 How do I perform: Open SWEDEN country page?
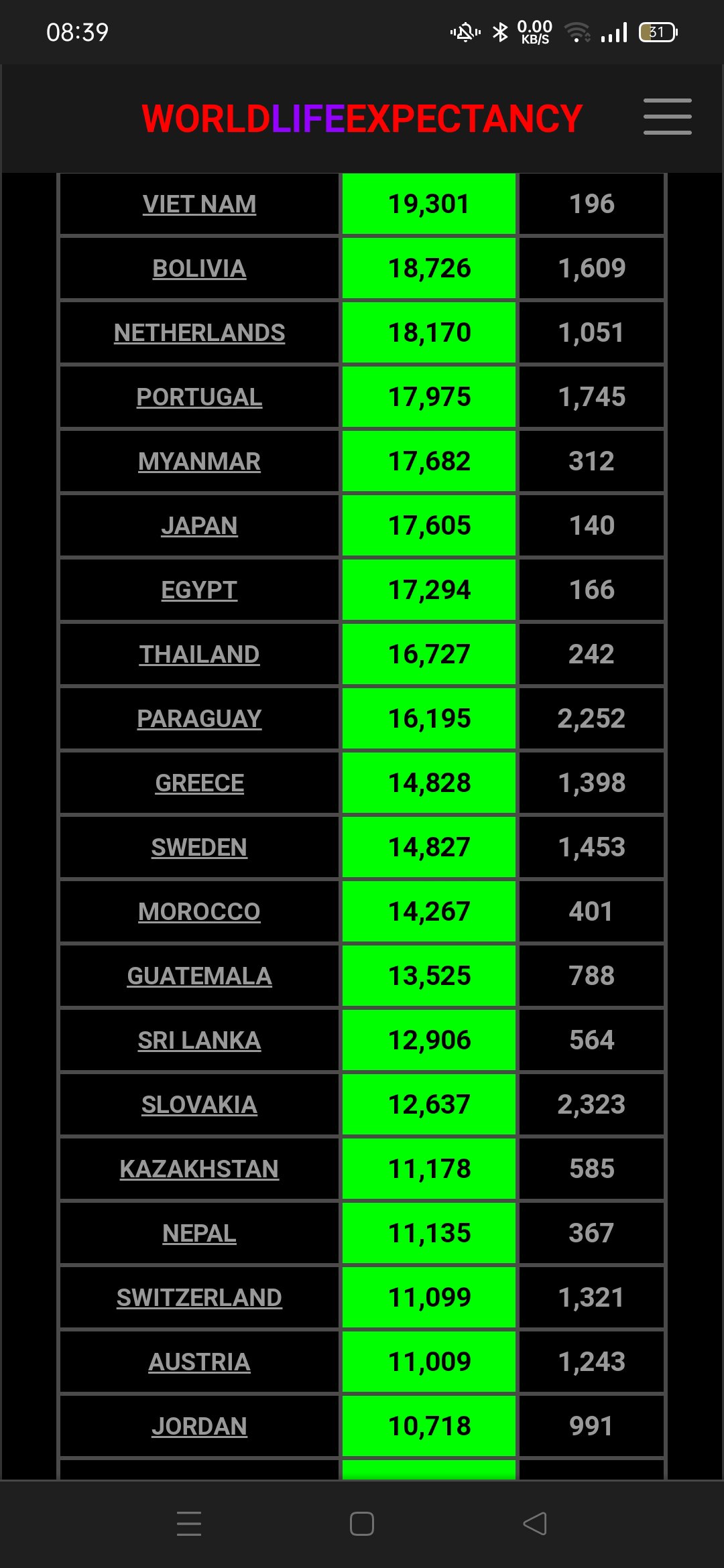point(199,848)
